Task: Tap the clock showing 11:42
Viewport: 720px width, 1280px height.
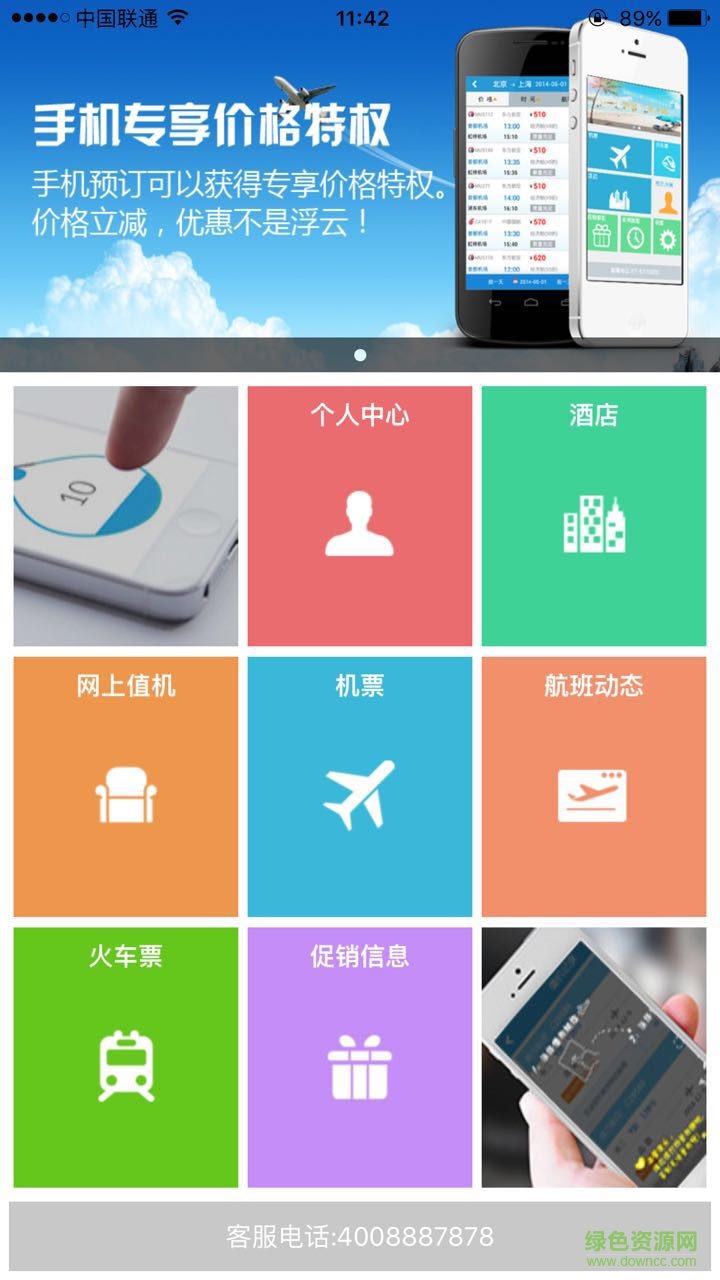Action: click(x=360, y=17)
